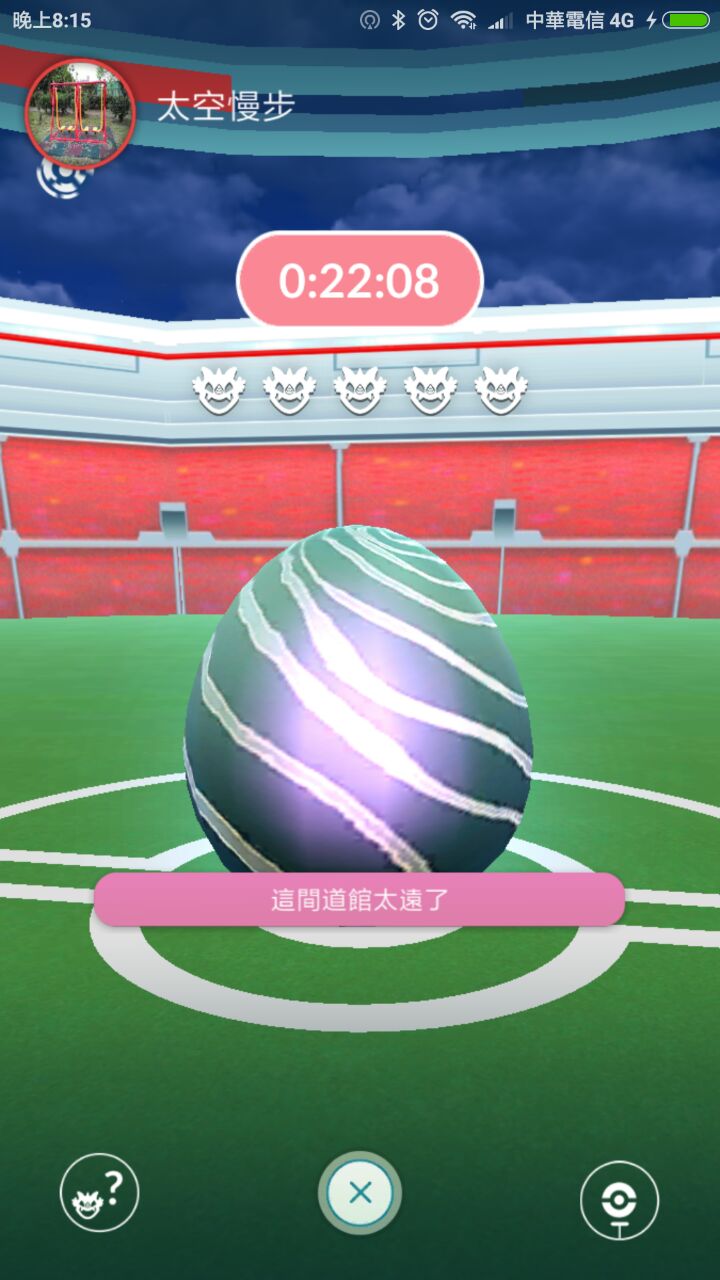Open the raid boss info icon

99,1192
